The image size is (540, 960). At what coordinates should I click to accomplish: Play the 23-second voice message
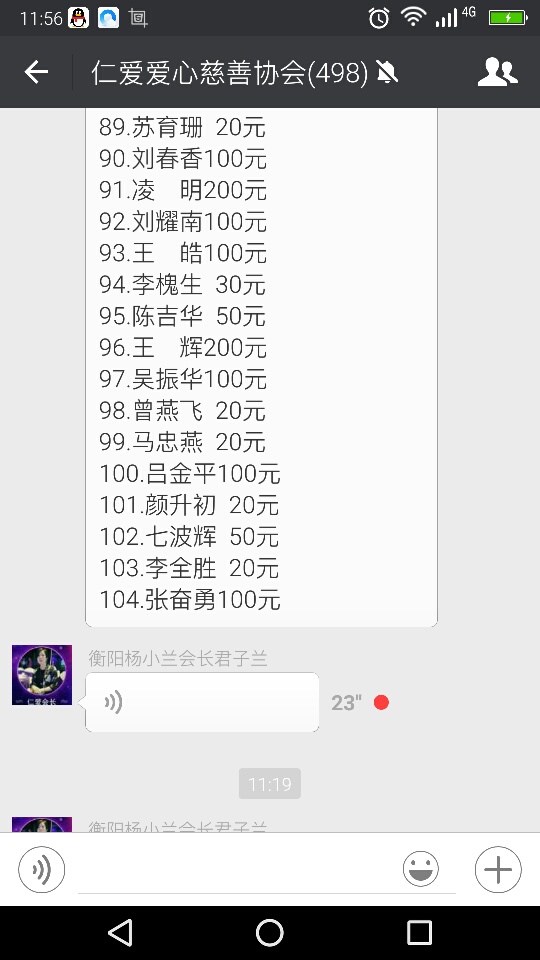(202, 702)
